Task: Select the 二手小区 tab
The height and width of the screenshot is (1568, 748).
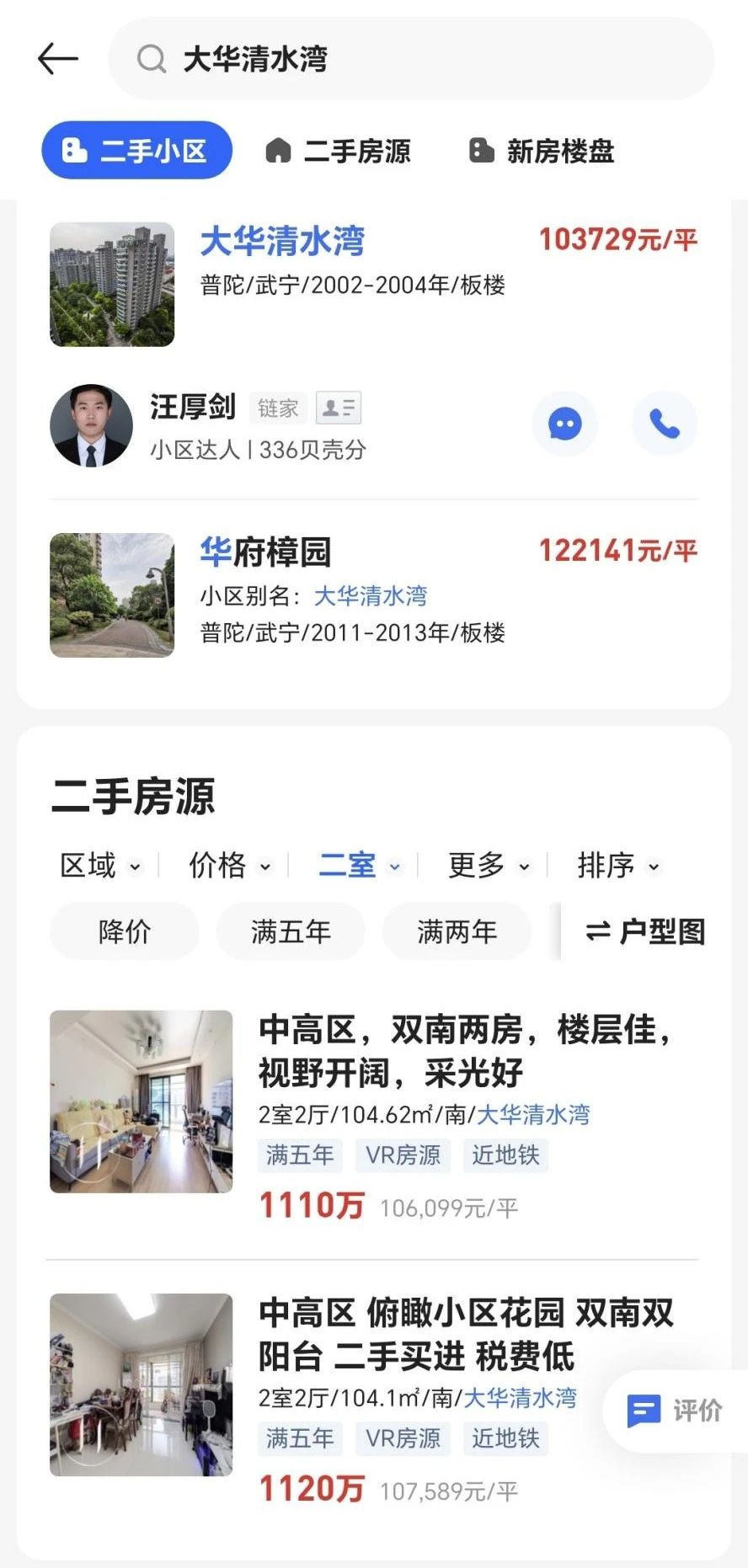Action: [x=136, y=151]
